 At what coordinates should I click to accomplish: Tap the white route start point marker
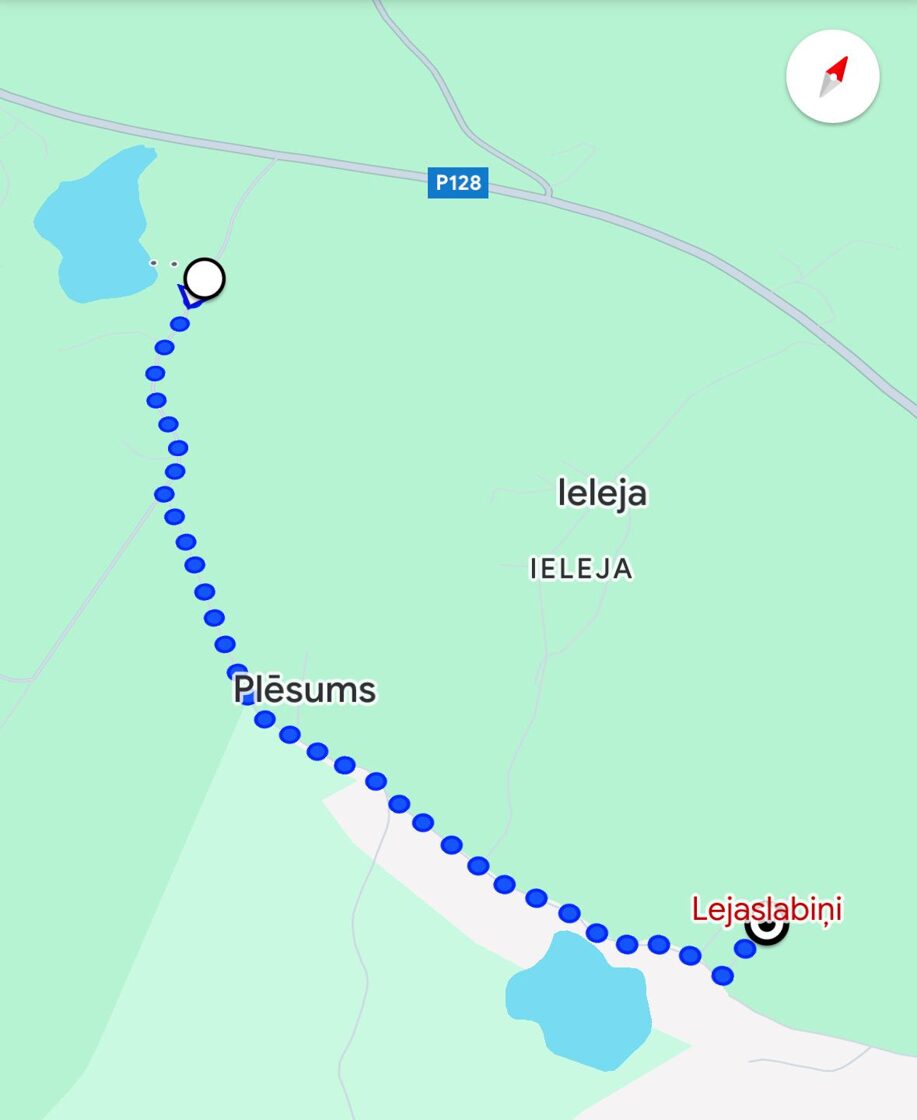pos(205,278)
